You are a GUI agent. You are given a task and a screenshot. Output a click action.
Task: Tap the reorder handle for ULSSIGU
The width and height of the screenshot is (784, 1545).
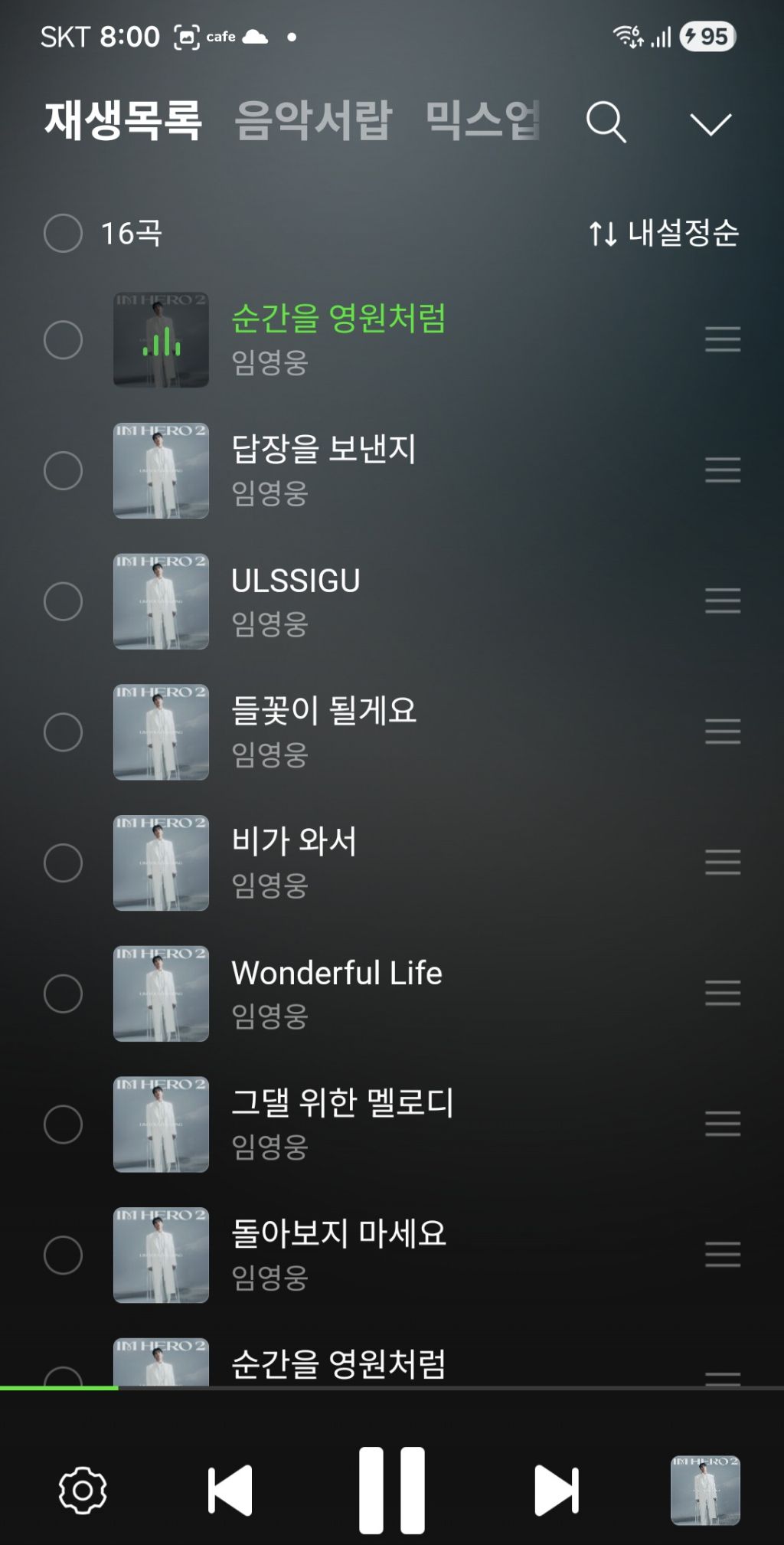point(723,601)
